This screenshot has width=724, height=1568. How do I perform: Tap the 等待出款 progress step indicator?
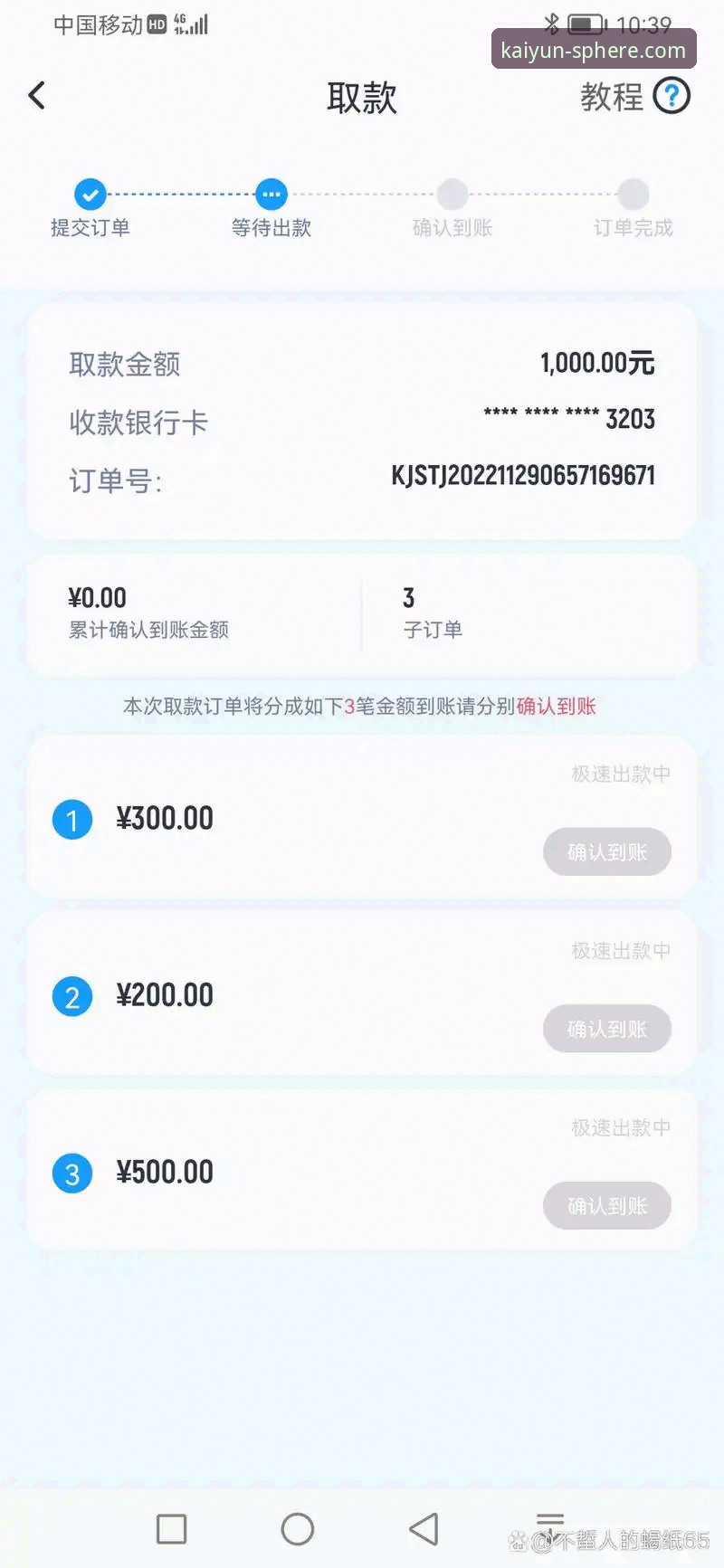[271, 193]
